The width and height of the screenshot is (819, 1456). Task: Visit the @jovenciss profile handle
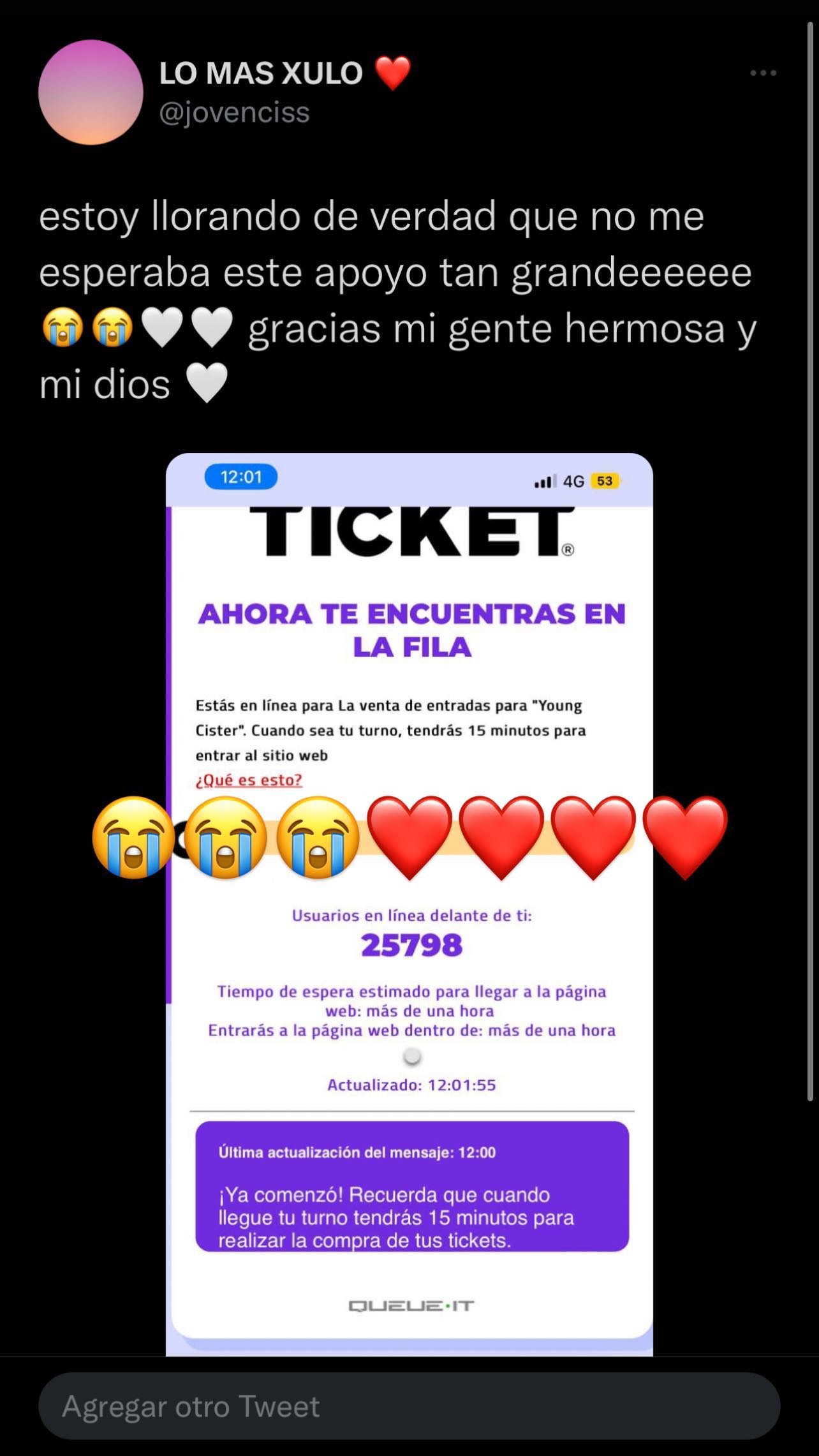click(234, 112)
